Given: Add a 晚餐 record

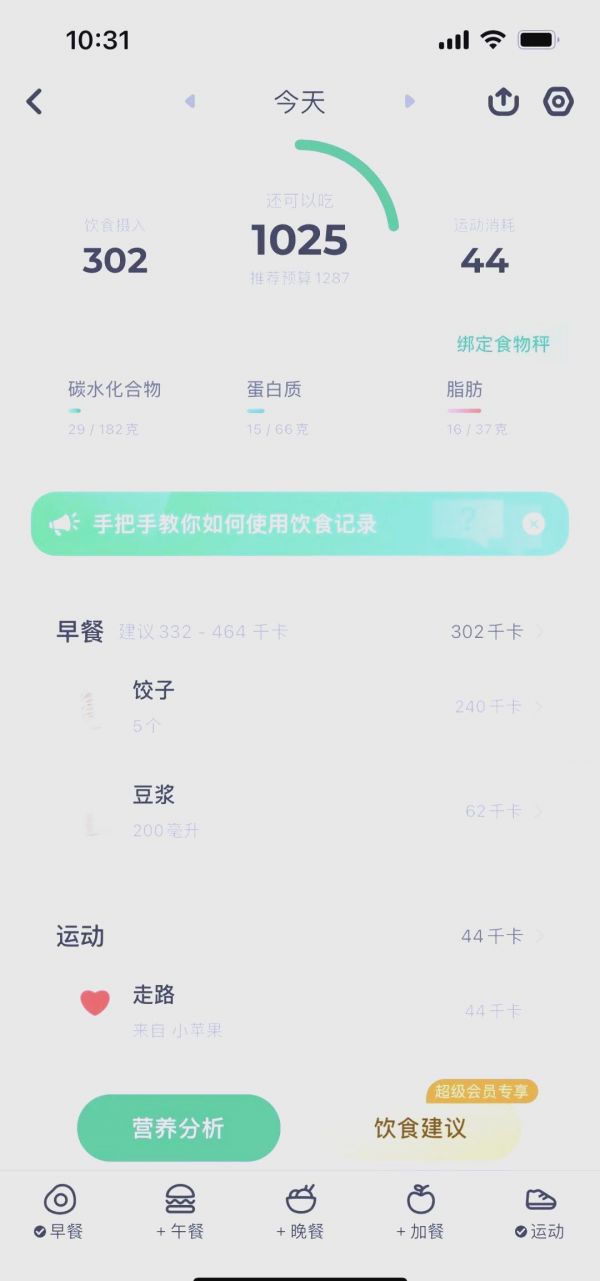Looking at the screenshot, I should pyautogui.click(x=300, y=1211).
